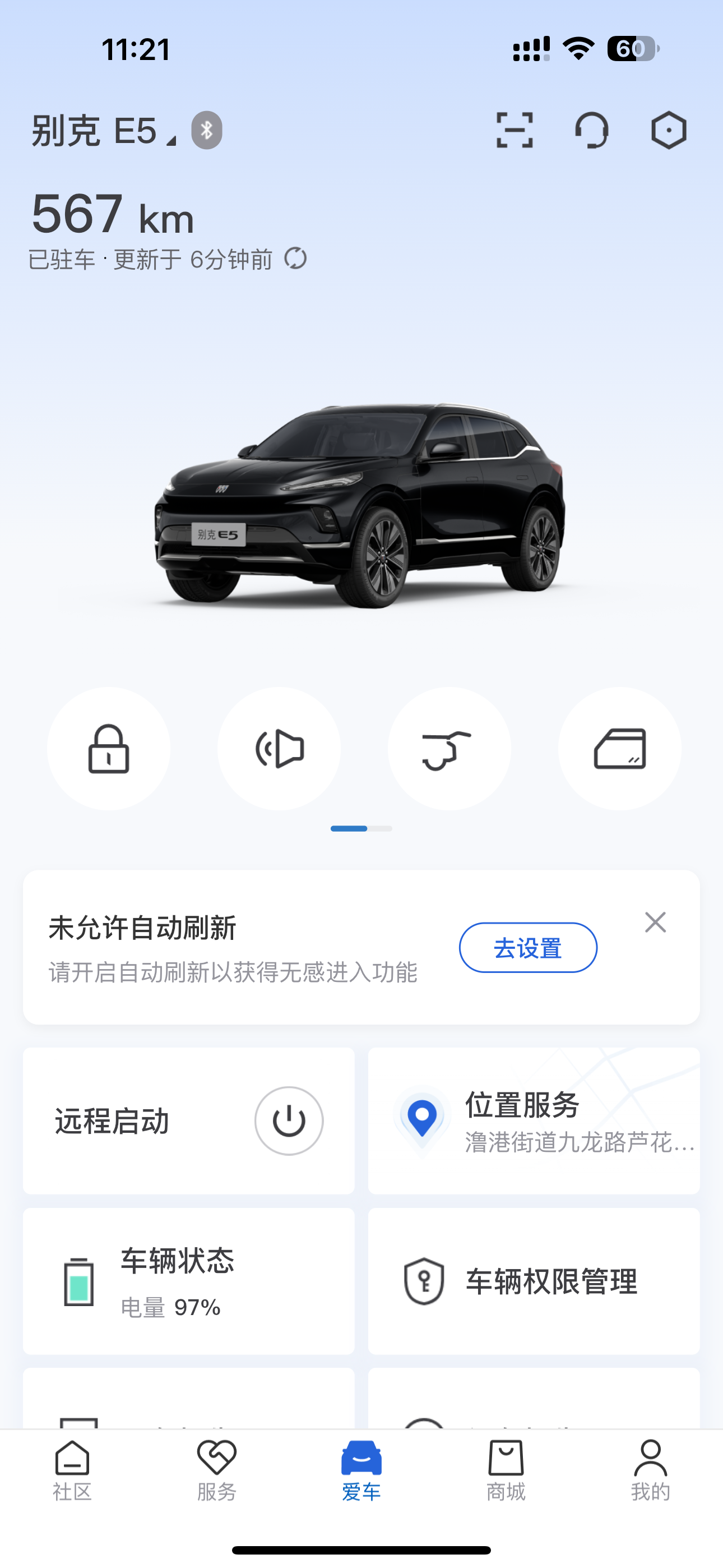View the 车辆状态 card
Viewport: 723px width, 1568px height.
coord(189,1281)
